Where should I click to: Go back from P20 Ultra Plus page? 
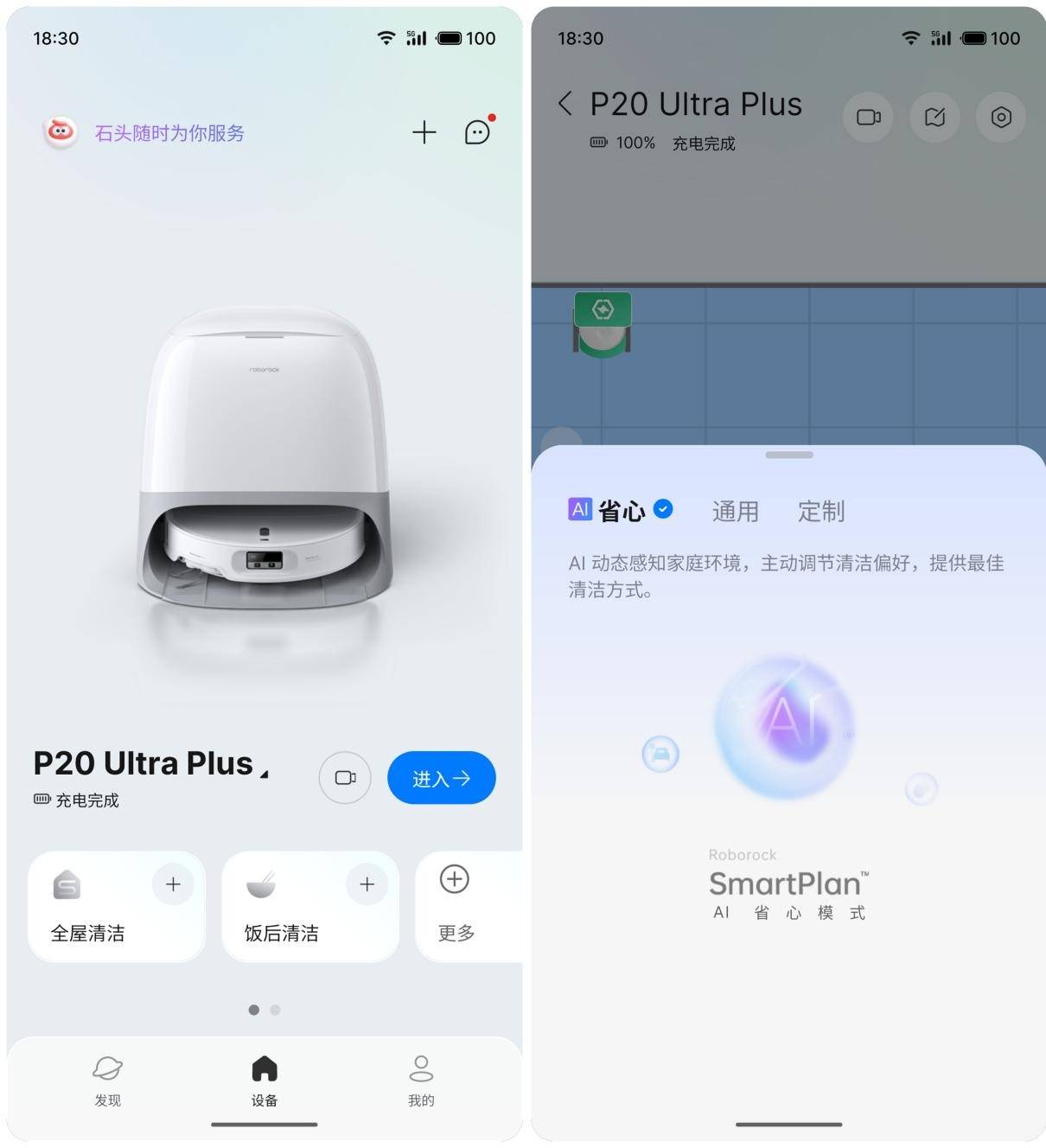tap(565, 104)
